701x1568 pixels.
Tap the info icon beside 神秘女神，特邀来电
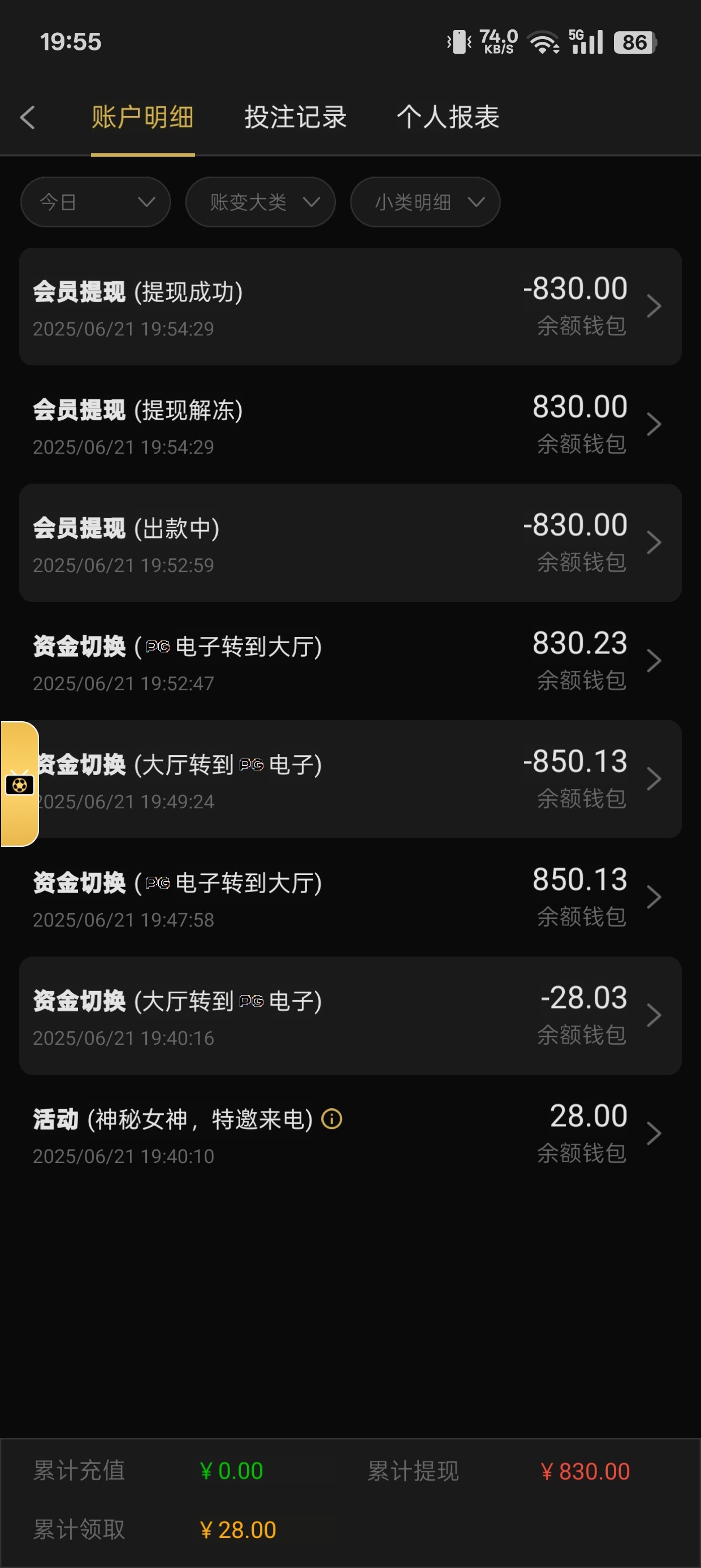pos(332,1119)
